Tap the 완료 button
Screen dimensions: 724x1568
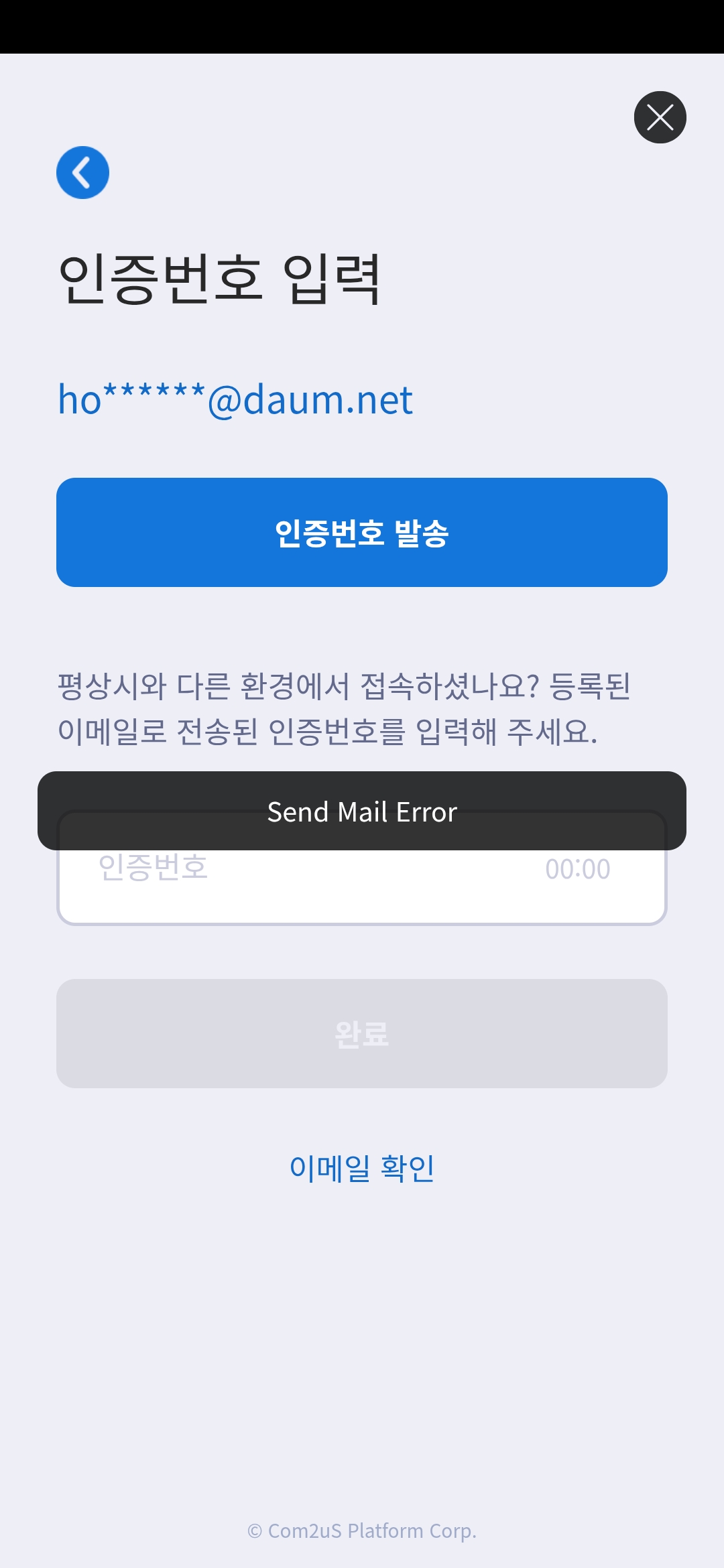click(x=362, y=1034)
